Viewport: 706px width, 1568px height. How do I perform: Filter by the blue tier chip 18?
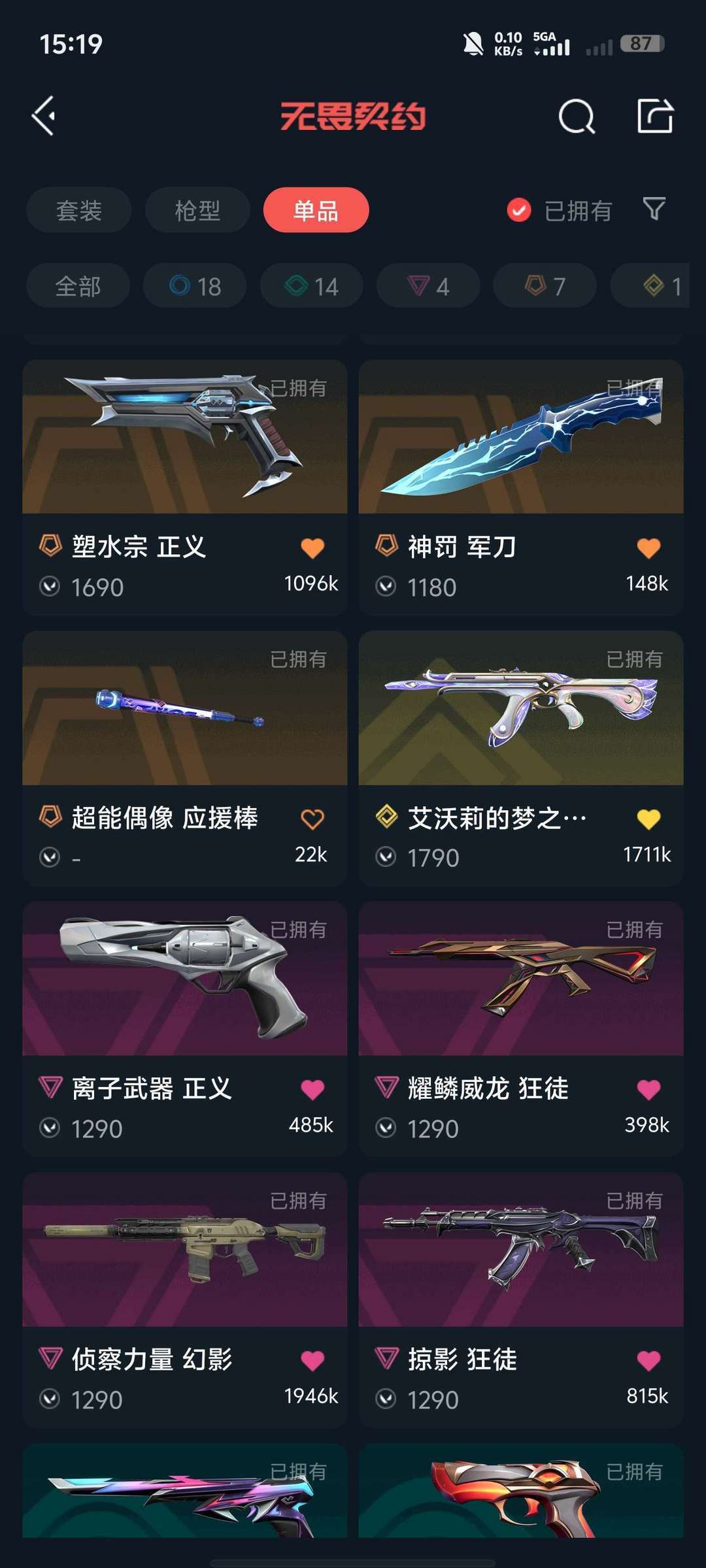(195, 286)
